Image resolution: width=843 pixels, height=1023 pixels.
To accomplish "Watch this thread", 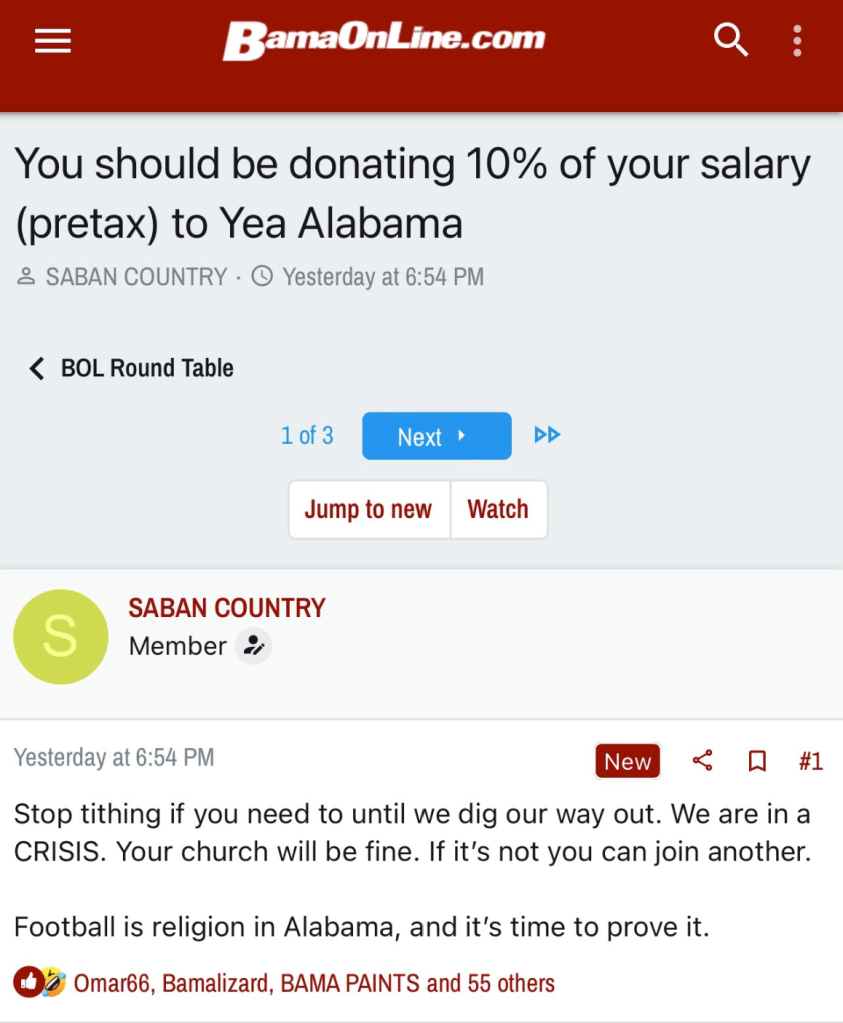I will pos(498,509).
